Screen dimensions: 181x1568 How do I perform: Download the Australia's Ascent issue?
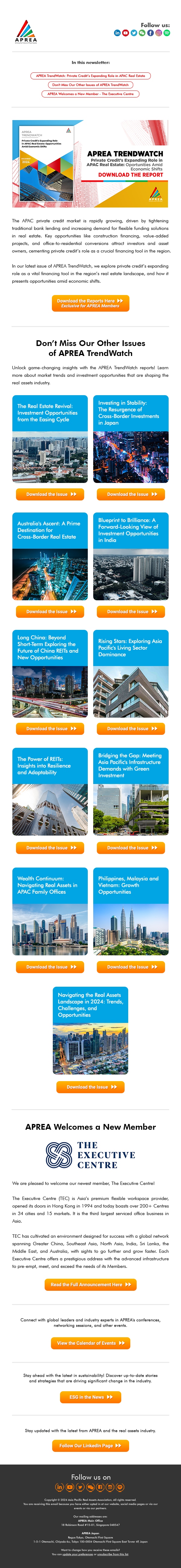tap(50, 611)
